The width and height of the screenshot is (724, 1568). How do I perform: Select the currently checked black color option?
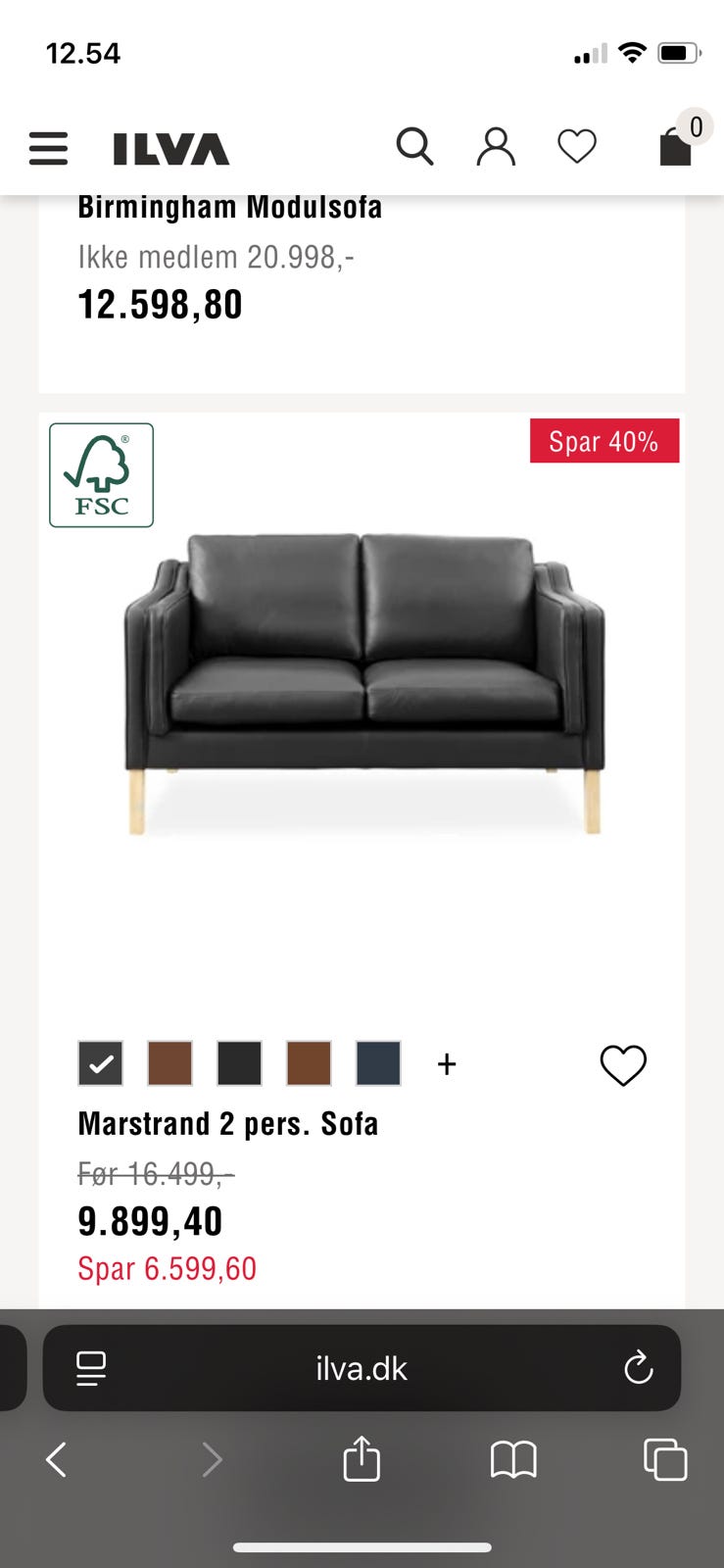tap(100, 1063)
